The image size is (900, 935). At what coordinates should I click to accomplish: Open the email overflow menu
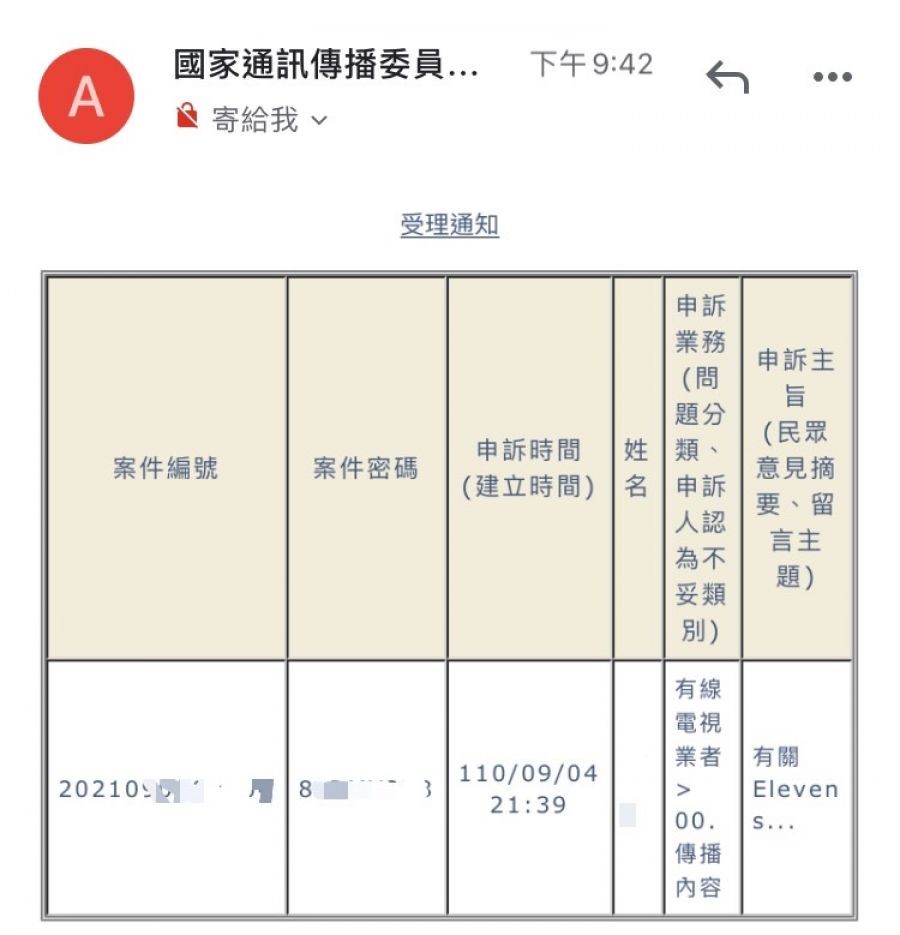tap(832, 77)
